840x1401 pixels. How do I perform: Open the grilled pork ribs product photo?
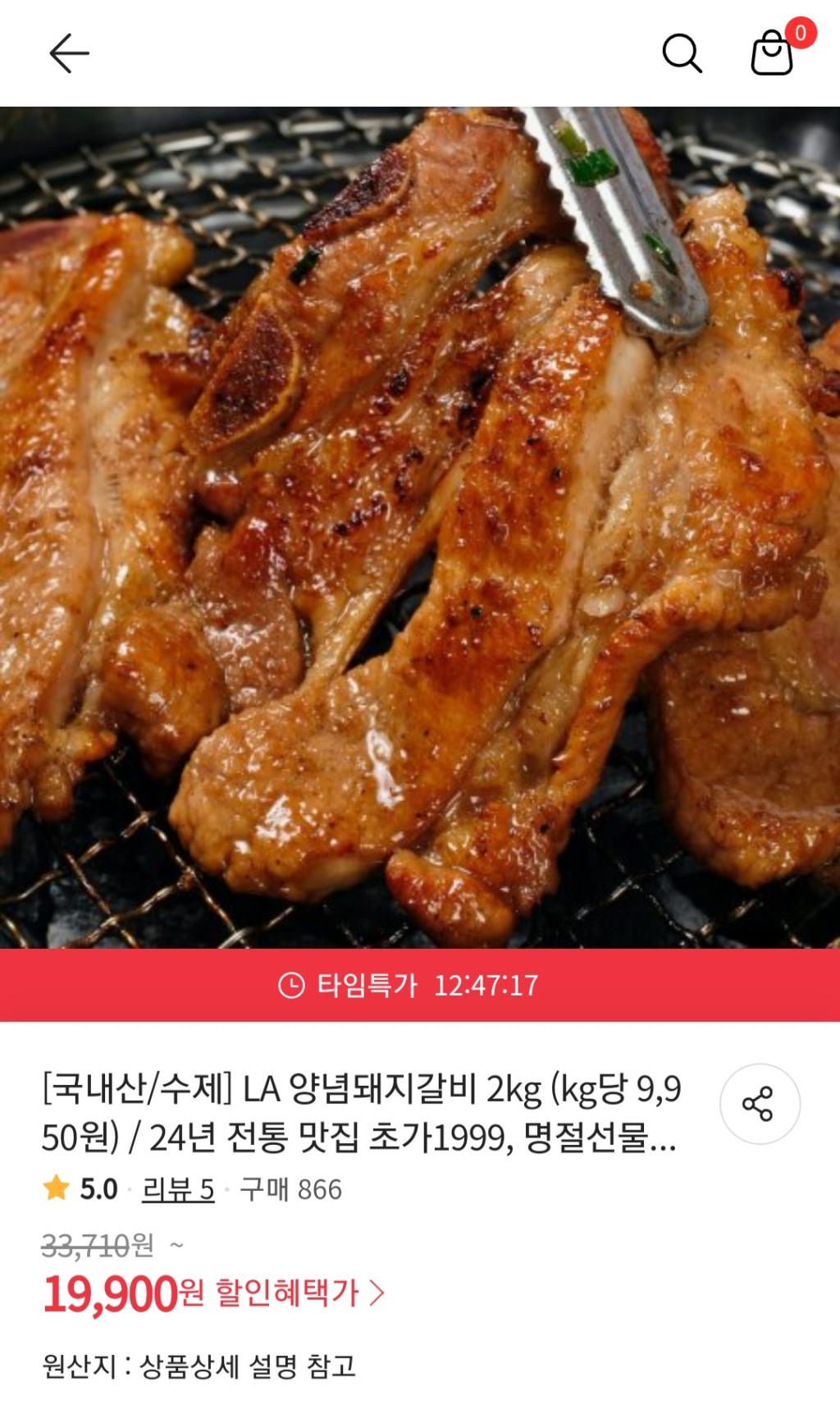tap(420, 527)
